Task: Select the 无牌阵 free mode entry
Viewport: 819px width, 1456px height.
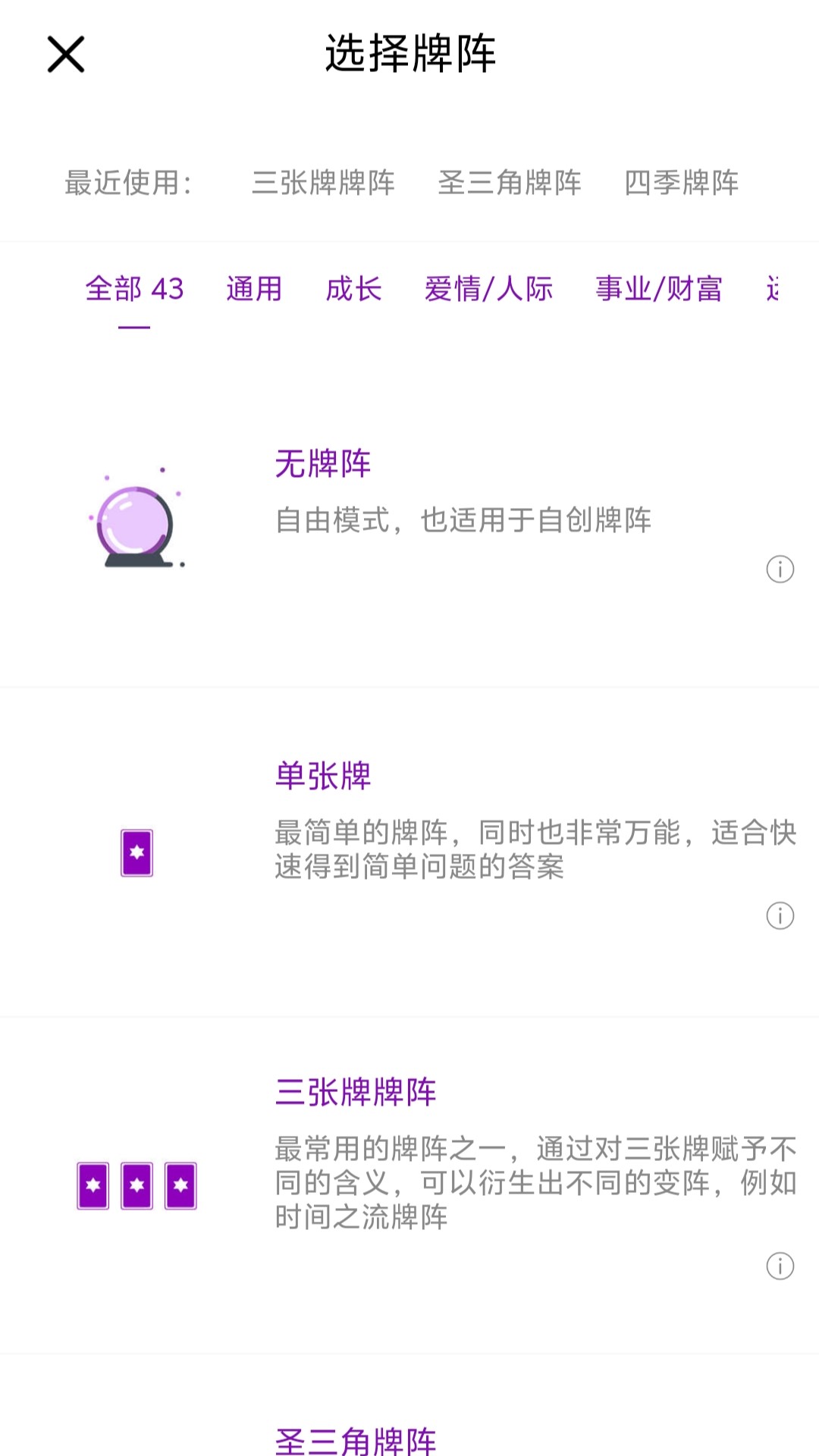Action: [322, 464]
